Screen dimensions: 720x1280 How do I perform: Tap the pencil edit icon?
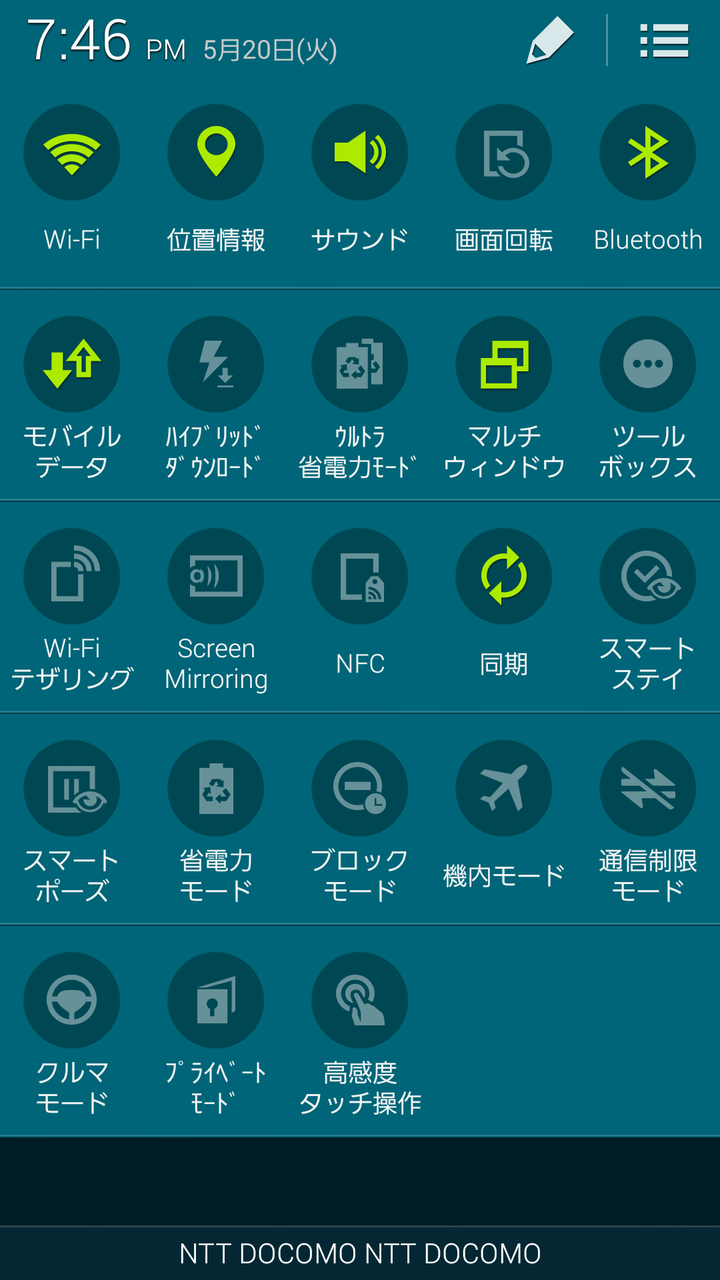tap(549, 41)
